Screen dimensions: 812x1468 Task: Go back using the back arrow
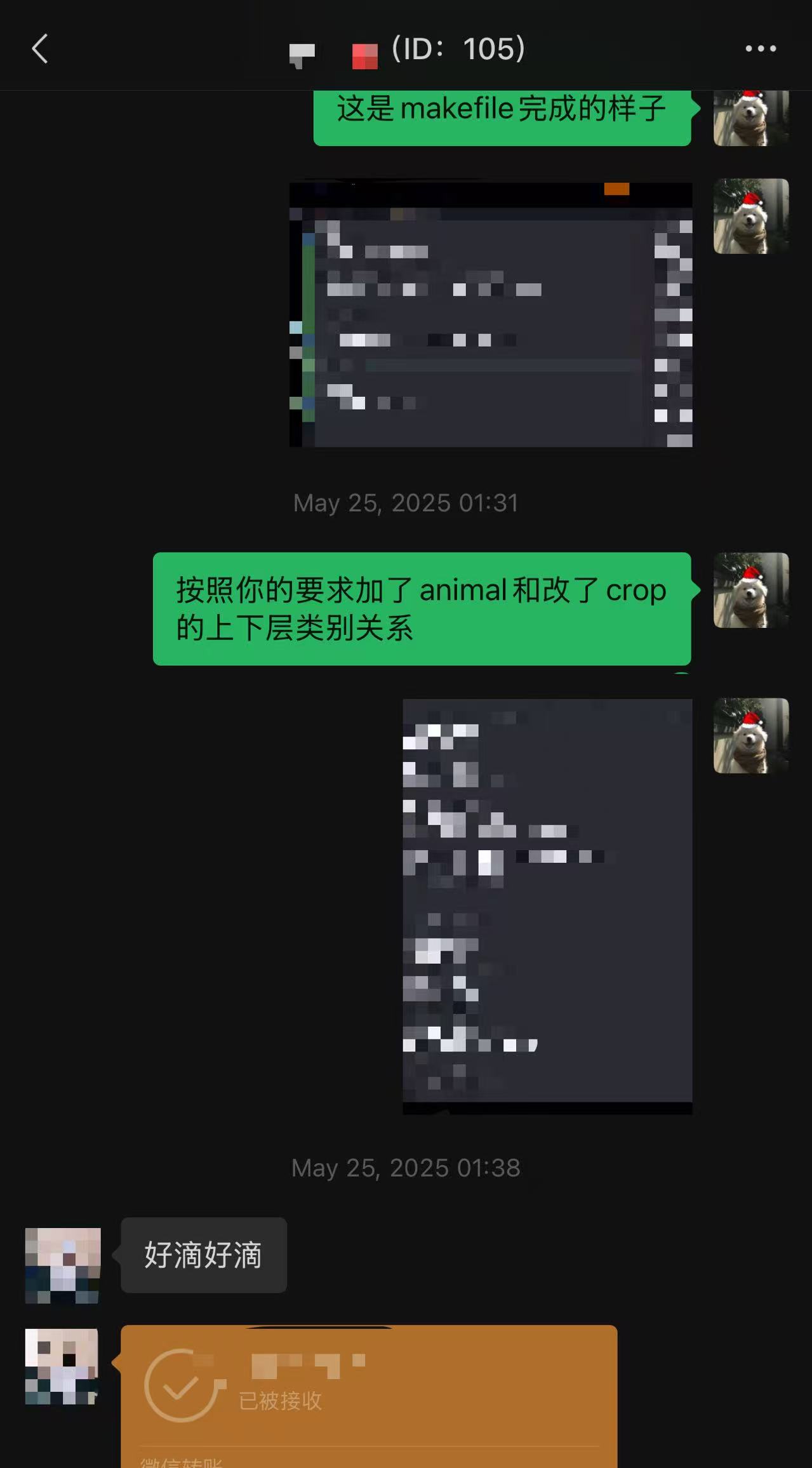click(40, 49)
